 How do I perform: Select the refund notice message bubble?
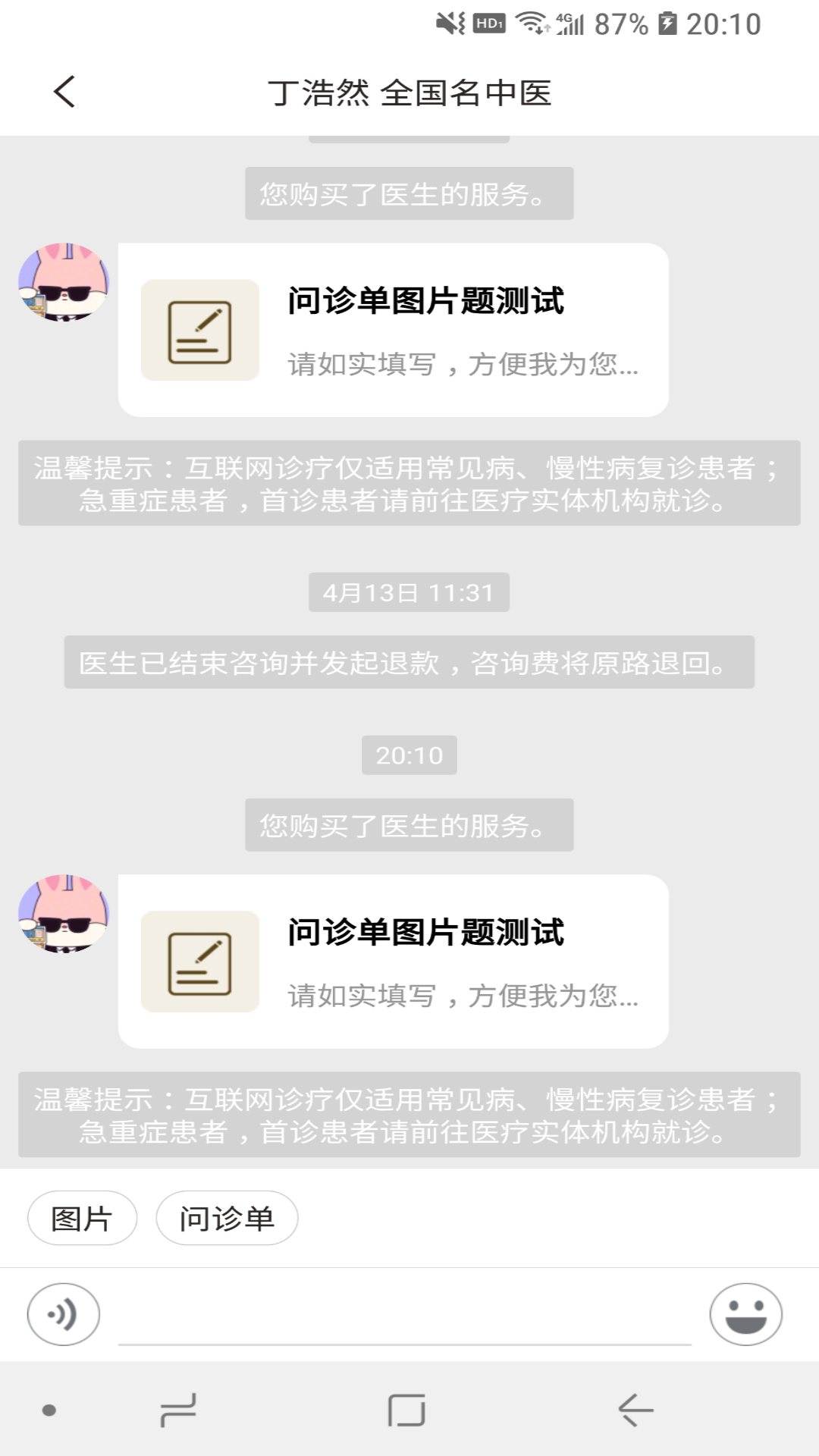coord(409,663)
